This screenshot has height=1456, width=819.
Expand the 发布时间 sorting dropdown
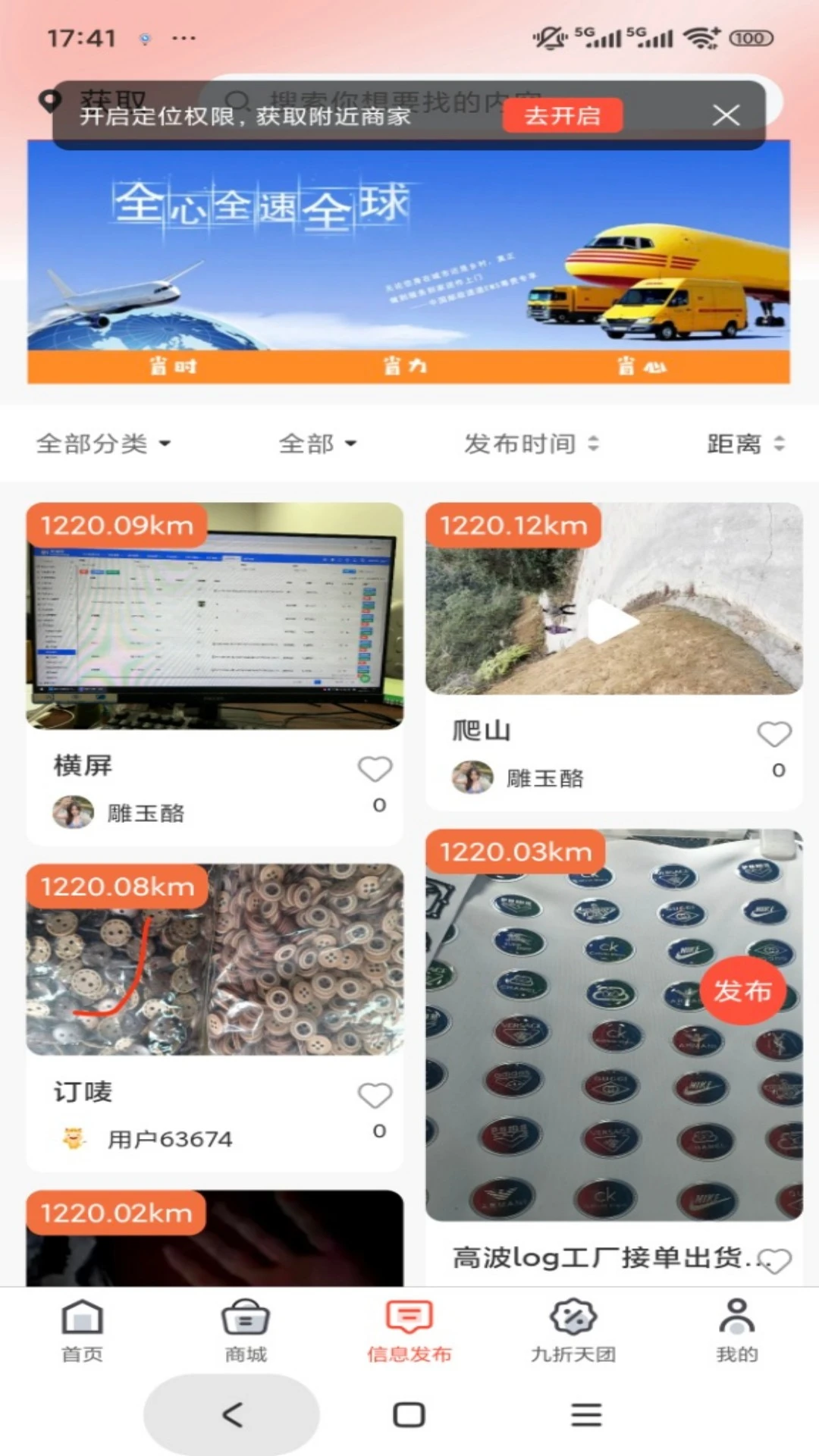pos(532,444)
